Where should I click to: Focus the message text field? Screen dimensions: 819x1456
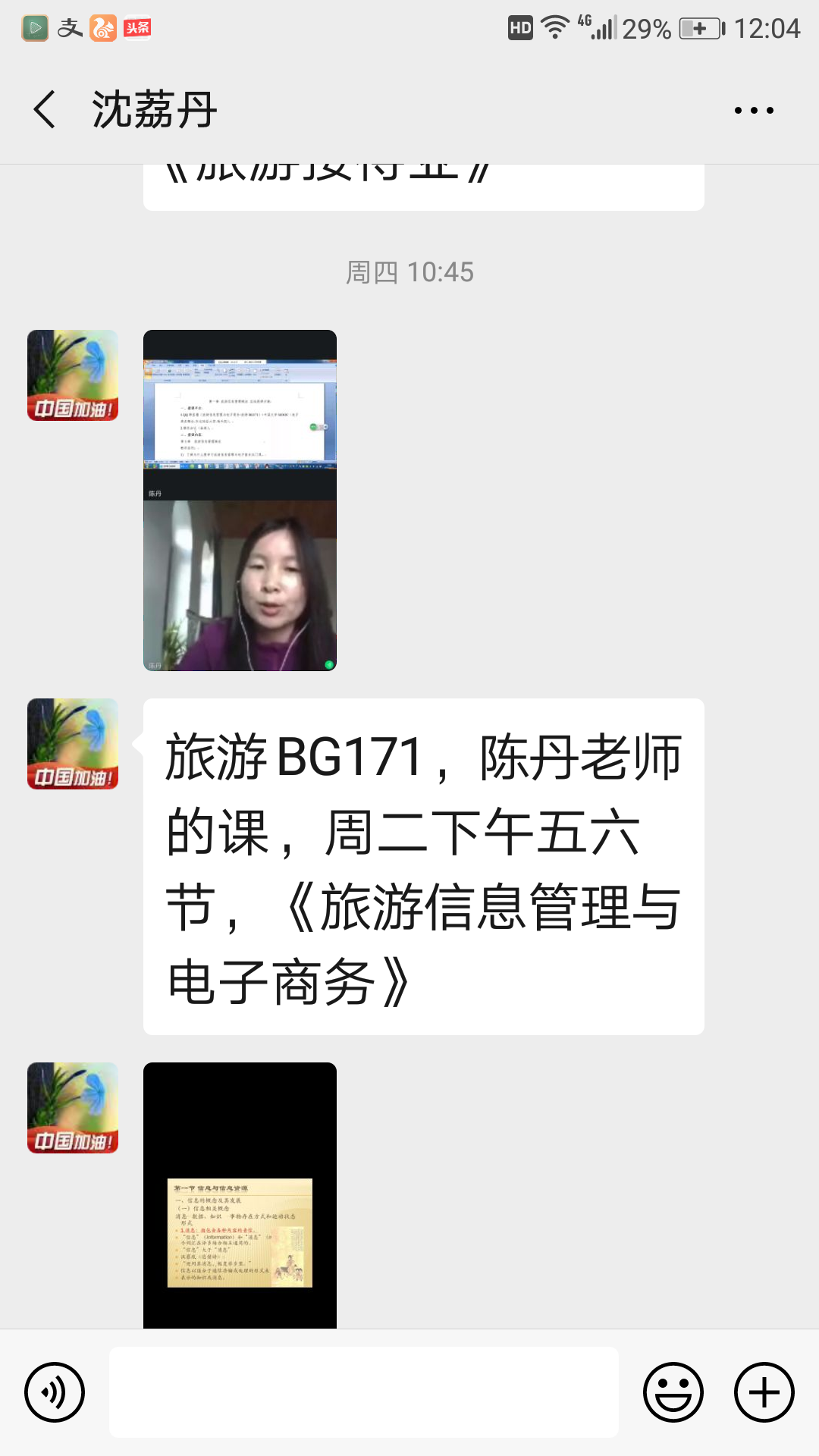pyautogui.click(x=364, y=1392)
